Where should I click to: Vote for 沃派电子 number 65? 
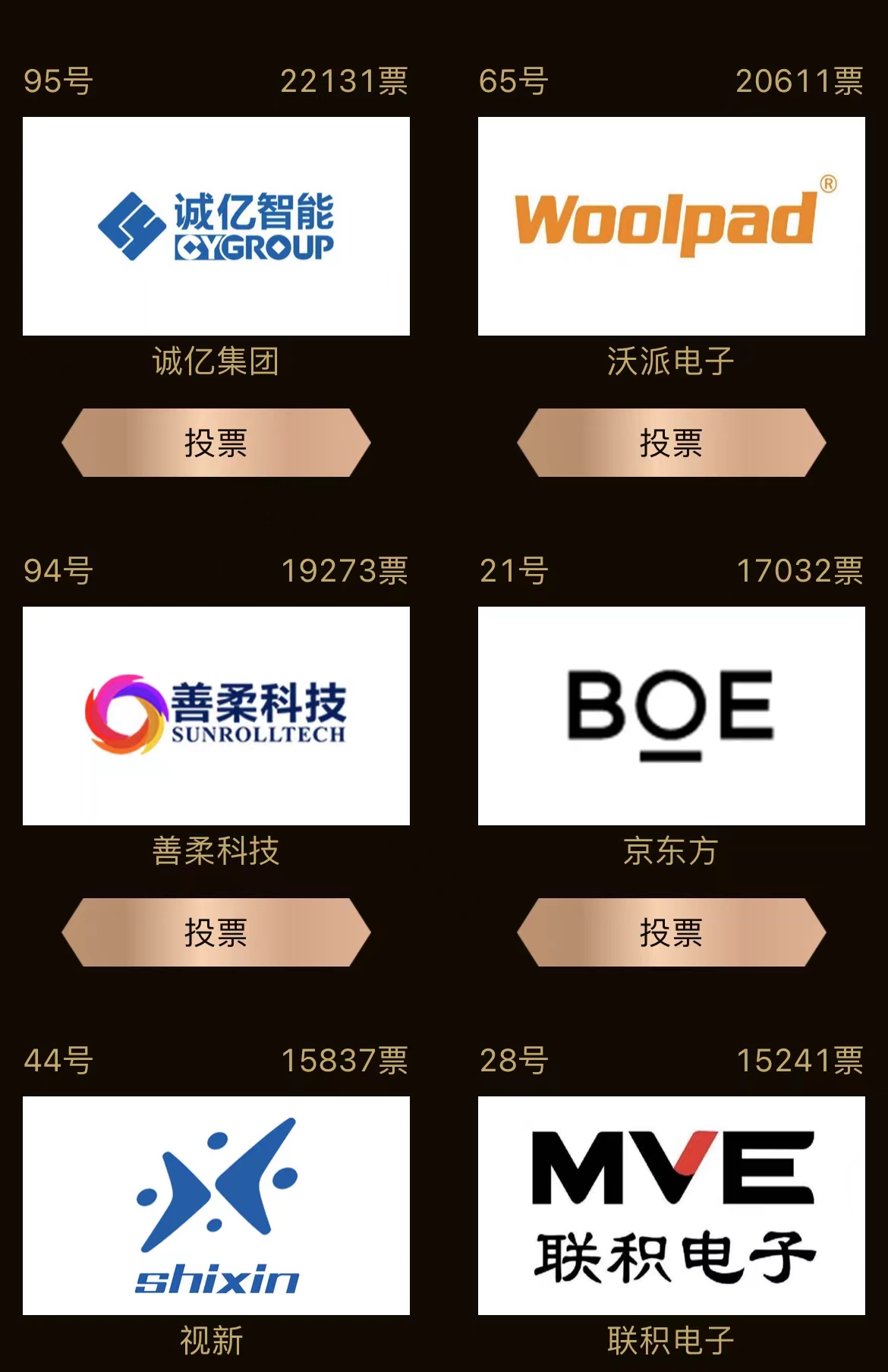(x=671, y=443)
